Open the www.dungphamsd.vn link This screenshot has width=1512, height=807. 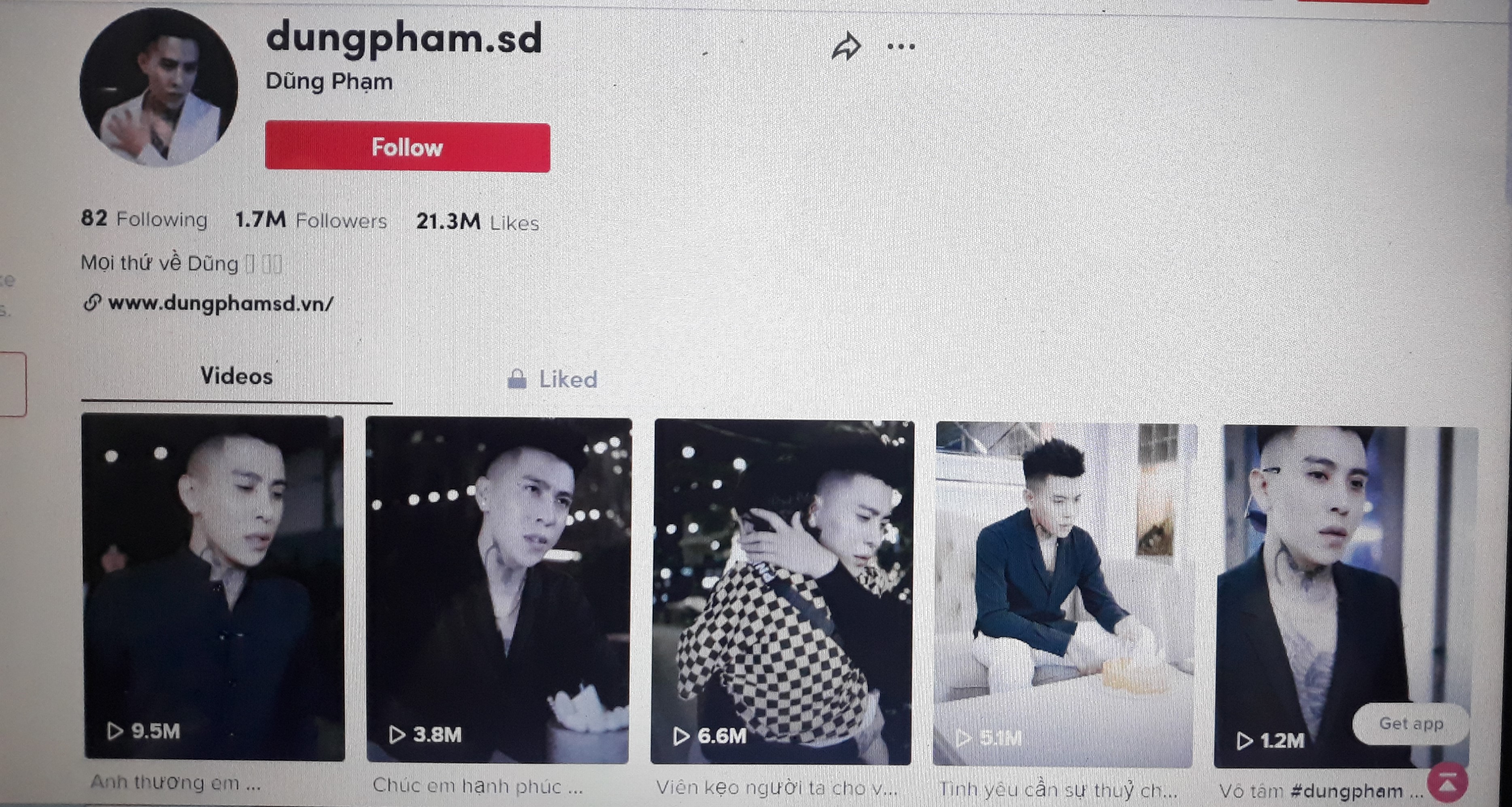(220, 304)
